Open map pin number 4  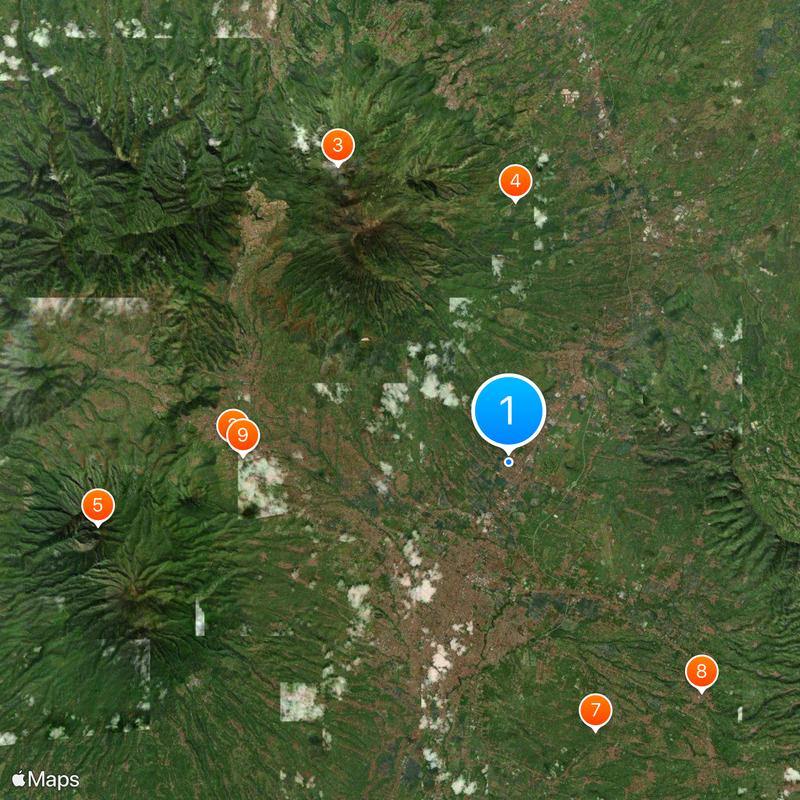[x=515, y=182]
